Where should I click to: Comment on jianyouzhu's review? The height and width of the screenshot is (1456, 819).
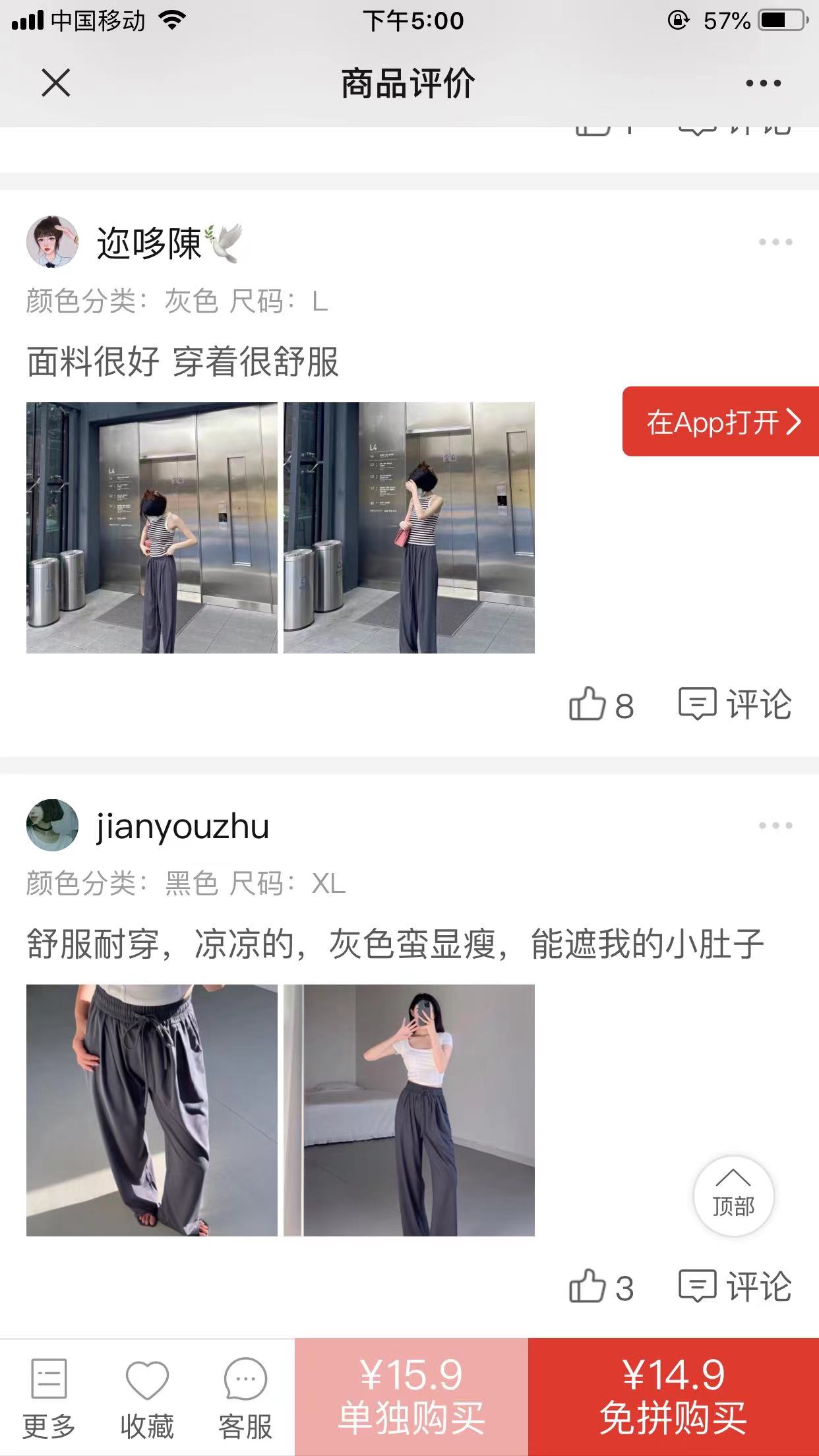(735, 1287)
